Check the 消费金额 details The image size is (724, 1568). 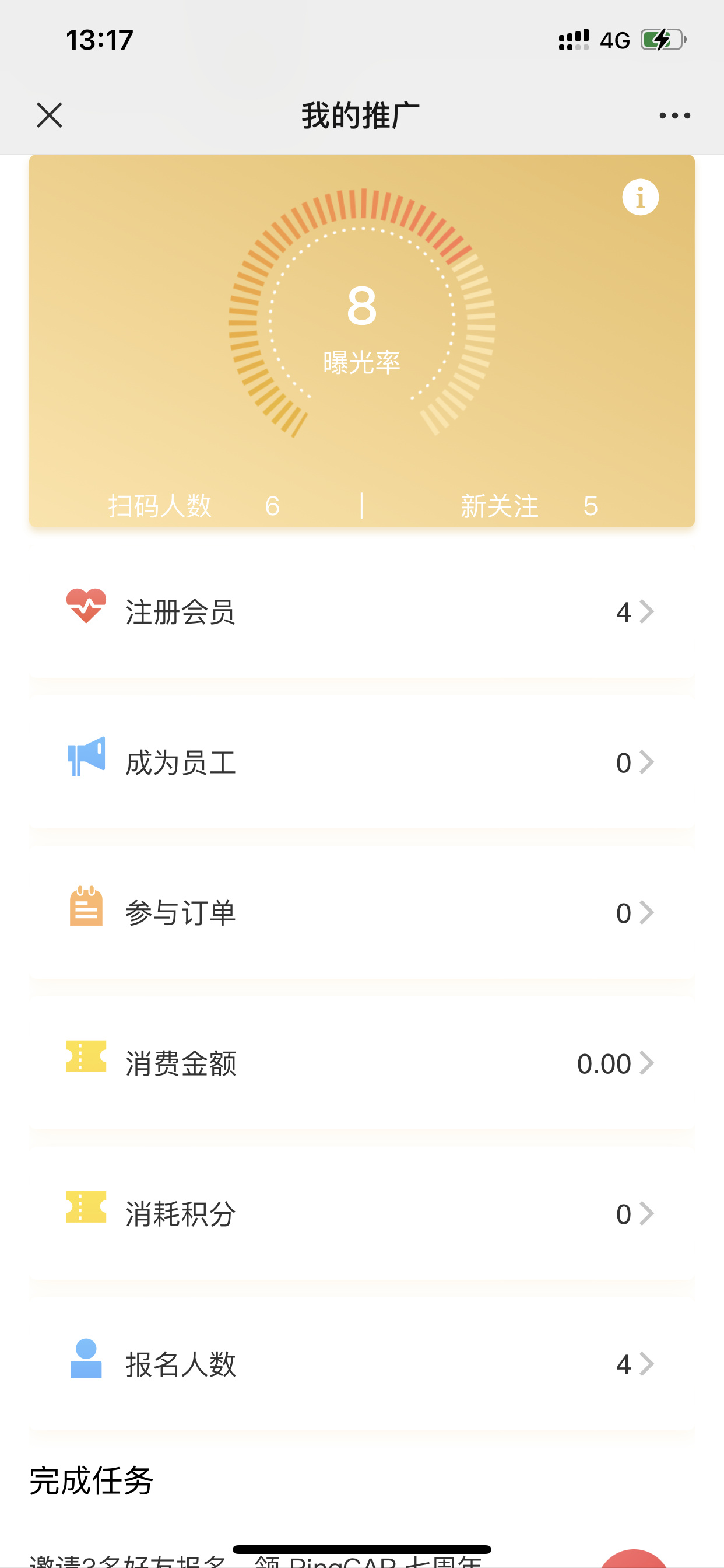click(x=361, y=1063)
